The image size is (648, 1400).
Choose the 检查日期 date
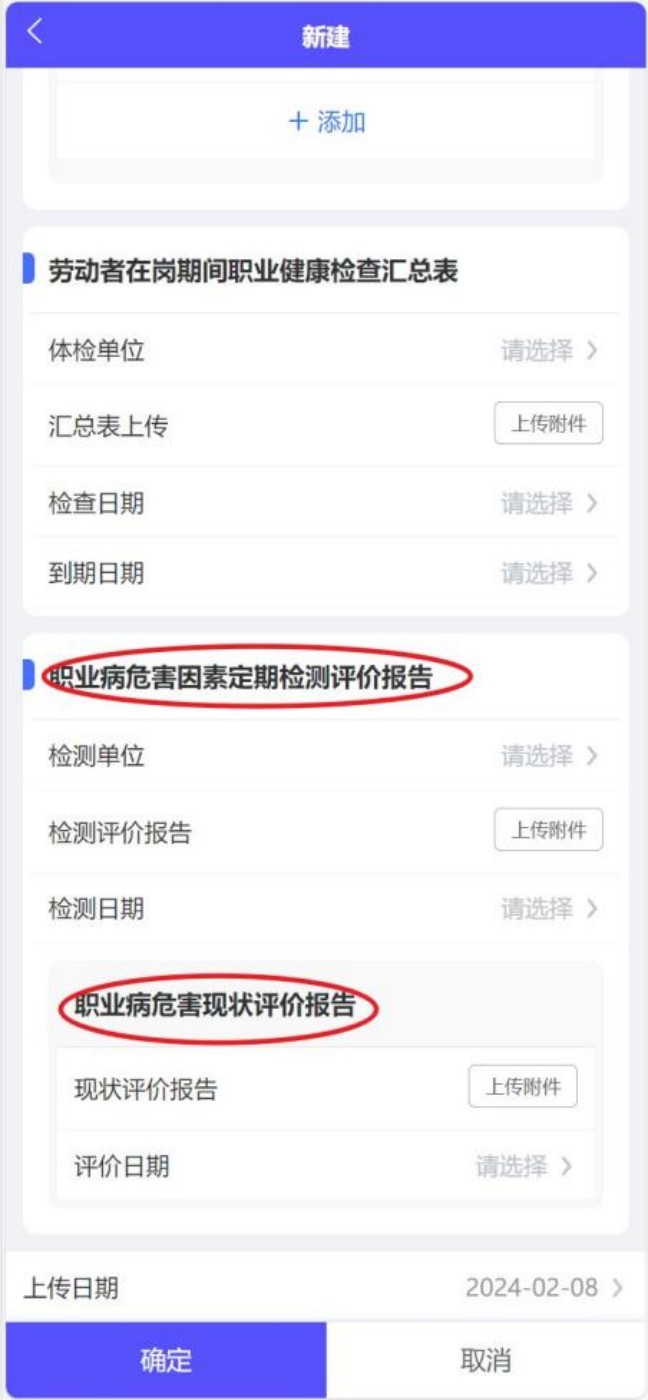click(548, 503)
